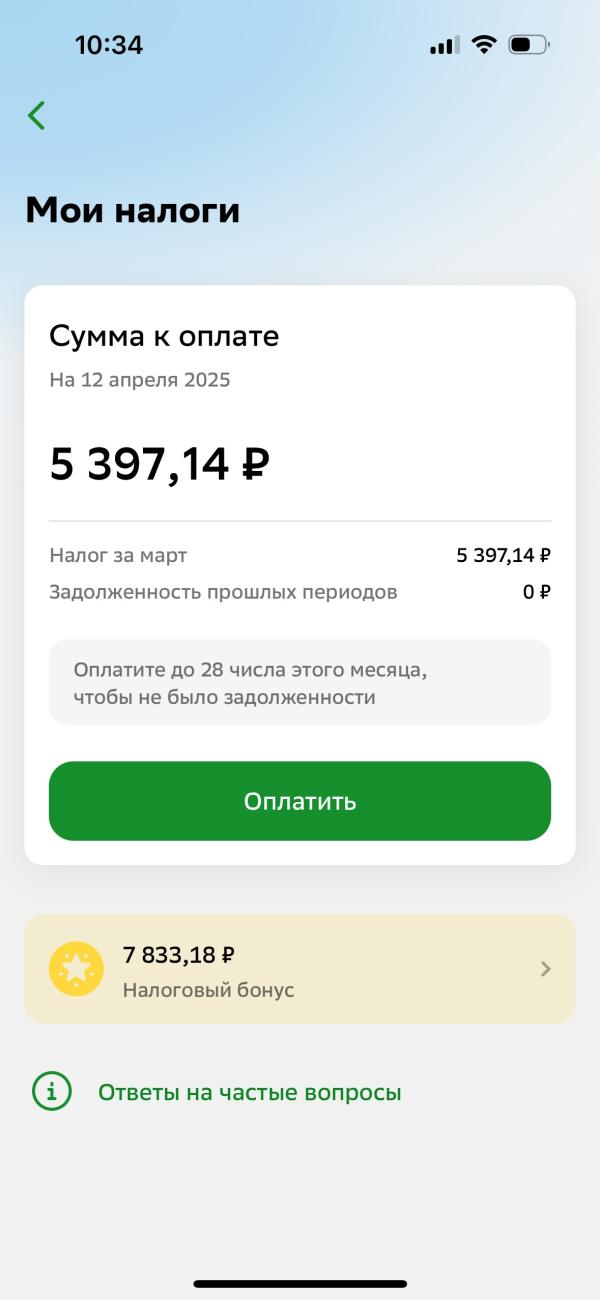The image size is (600, 1300).
Task: Open Ответы на частые вопросы
Action: click(249, 1093)
